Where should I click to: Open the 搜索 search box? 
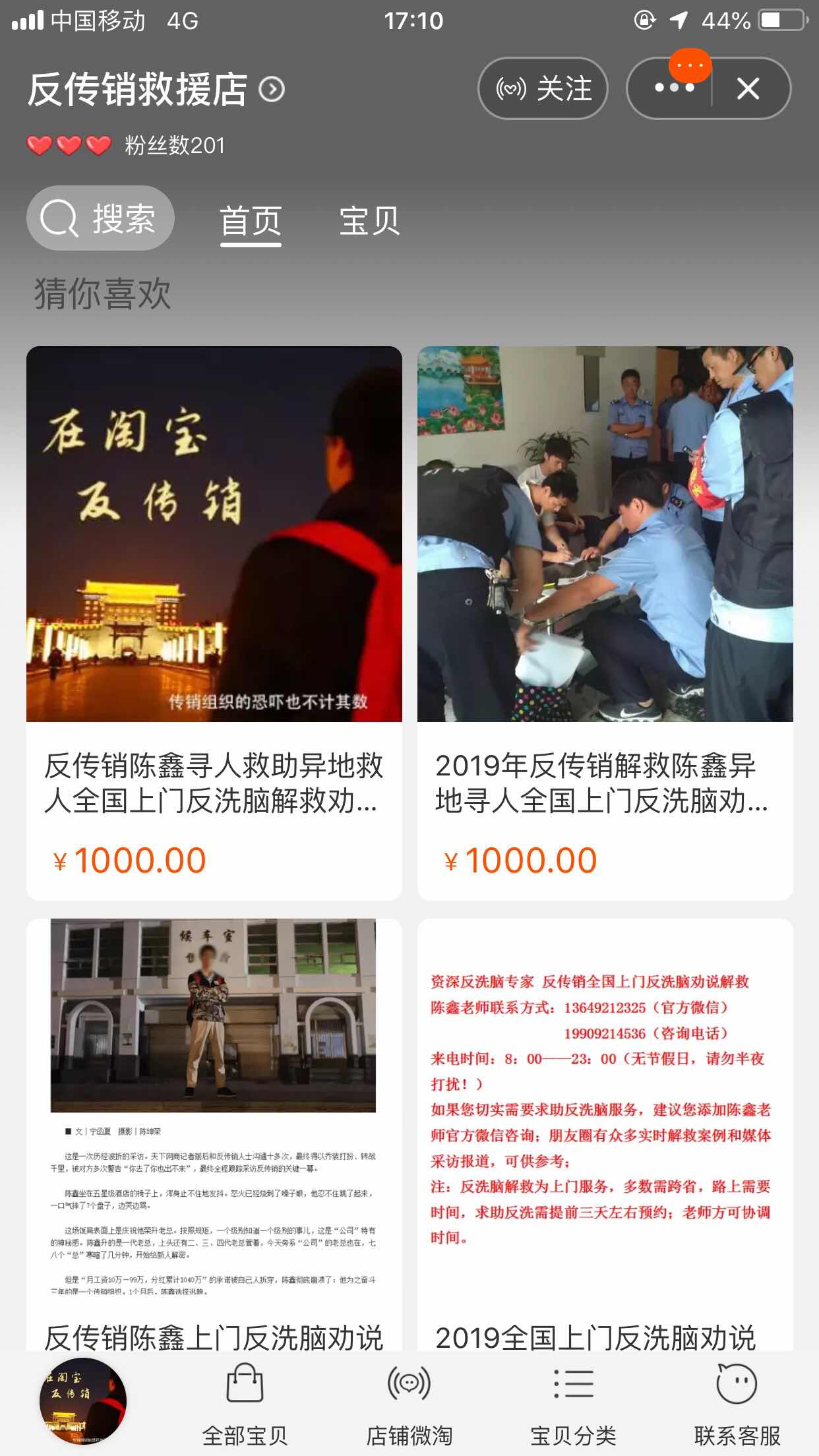[x=100, y=218]
